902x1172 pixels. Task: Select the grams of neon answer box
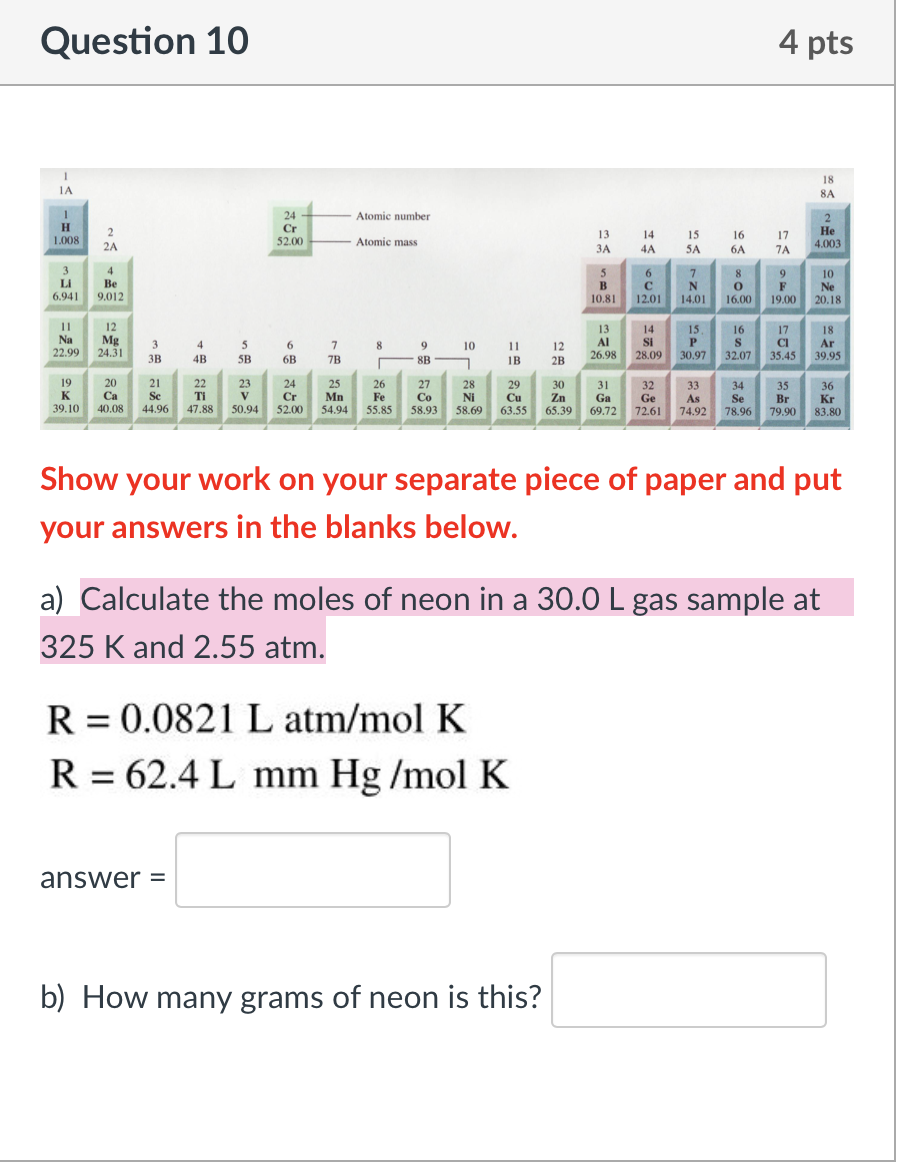click(688, 990)
